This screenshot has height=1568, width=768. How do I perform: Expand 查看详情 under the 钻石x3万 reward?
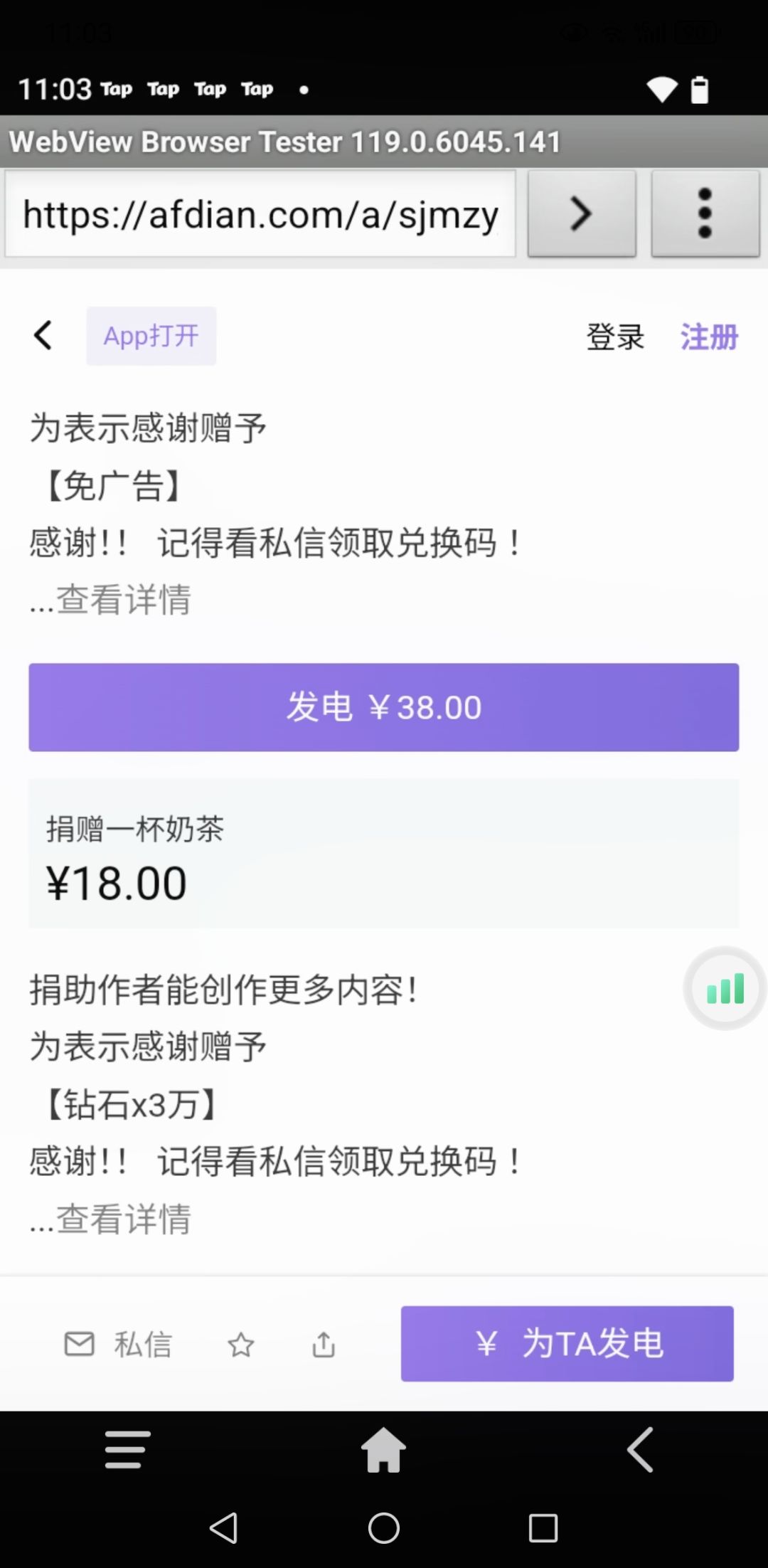[x=124, y=1219]
